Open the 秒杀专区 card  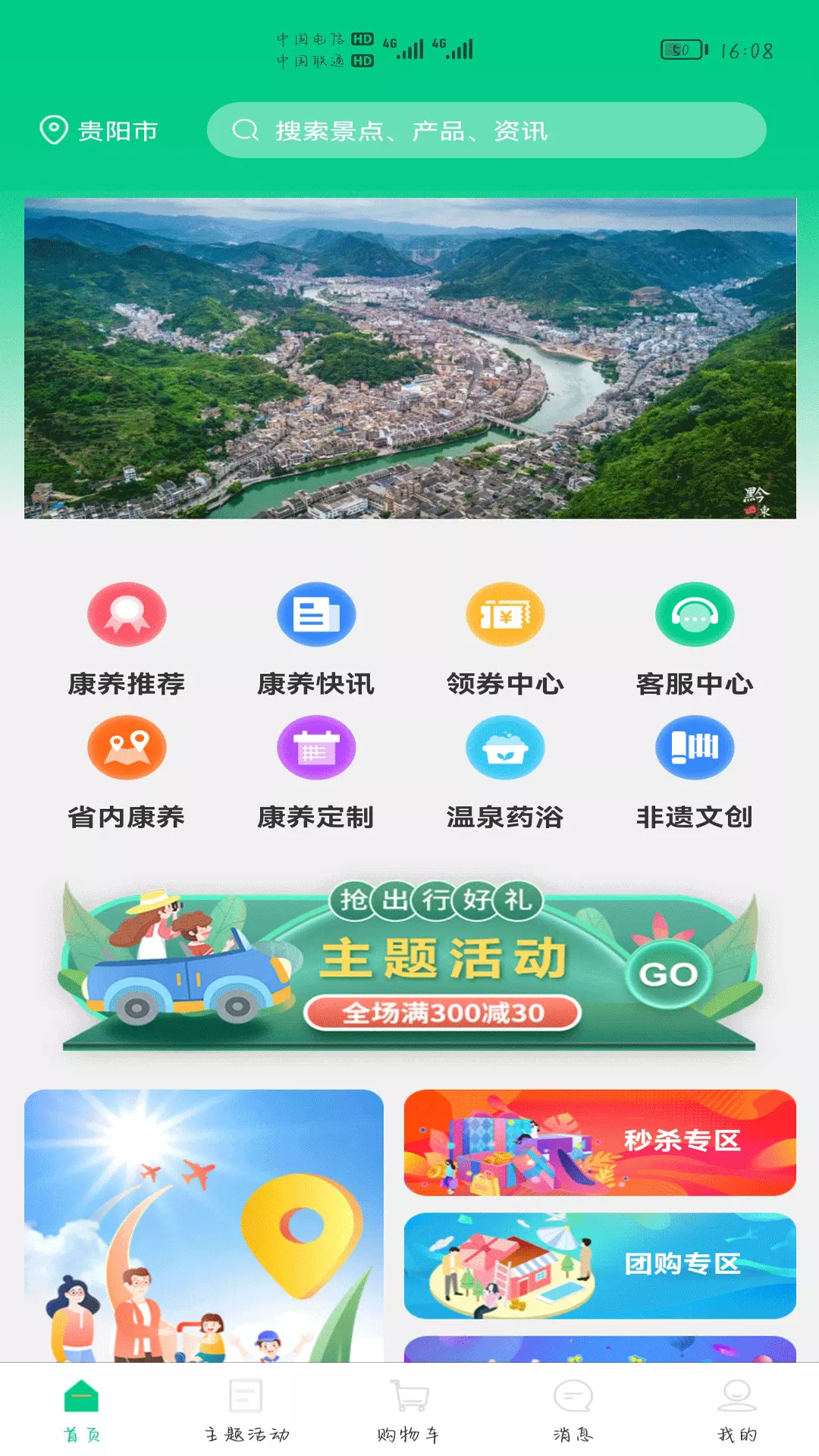[x=600, y=1142]
